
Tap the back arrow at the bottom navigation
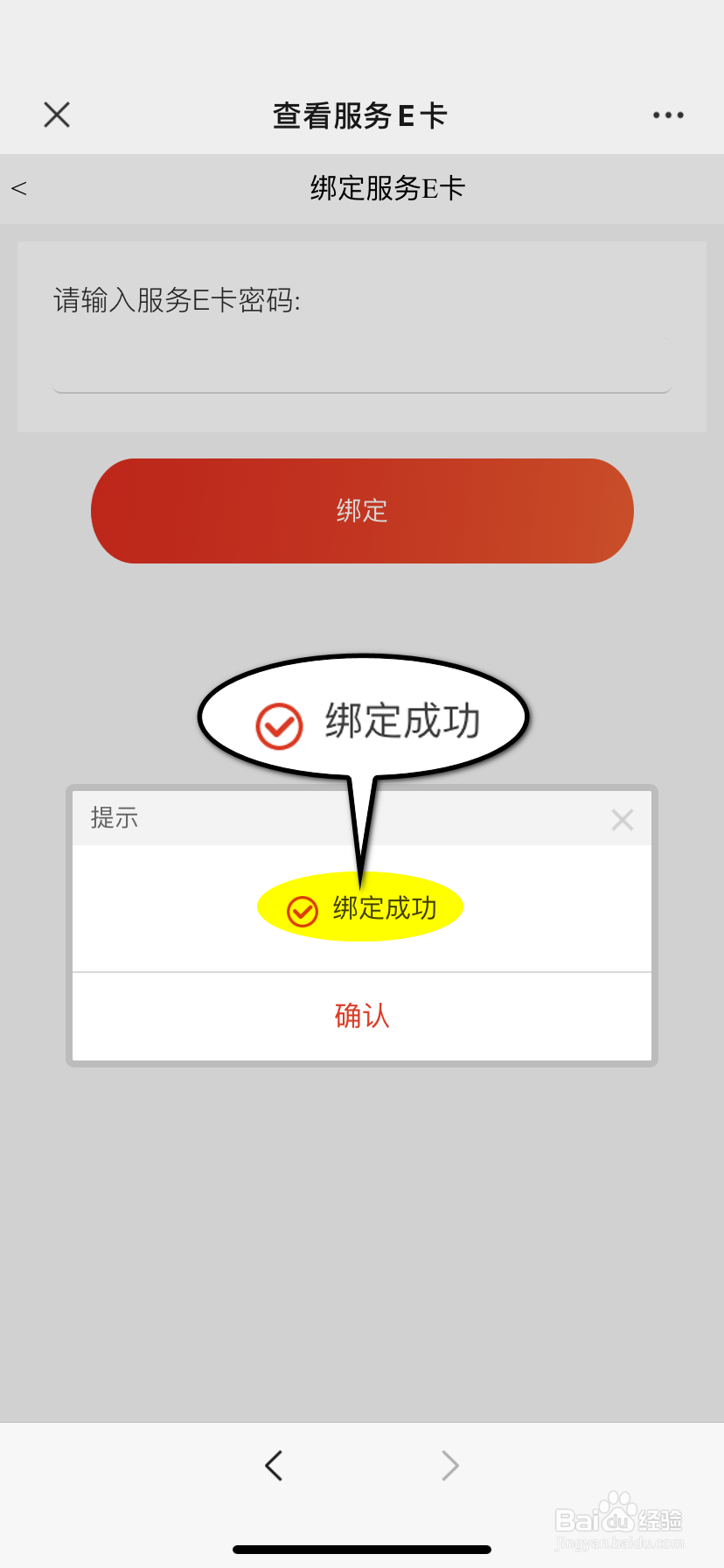[274, 1465]
